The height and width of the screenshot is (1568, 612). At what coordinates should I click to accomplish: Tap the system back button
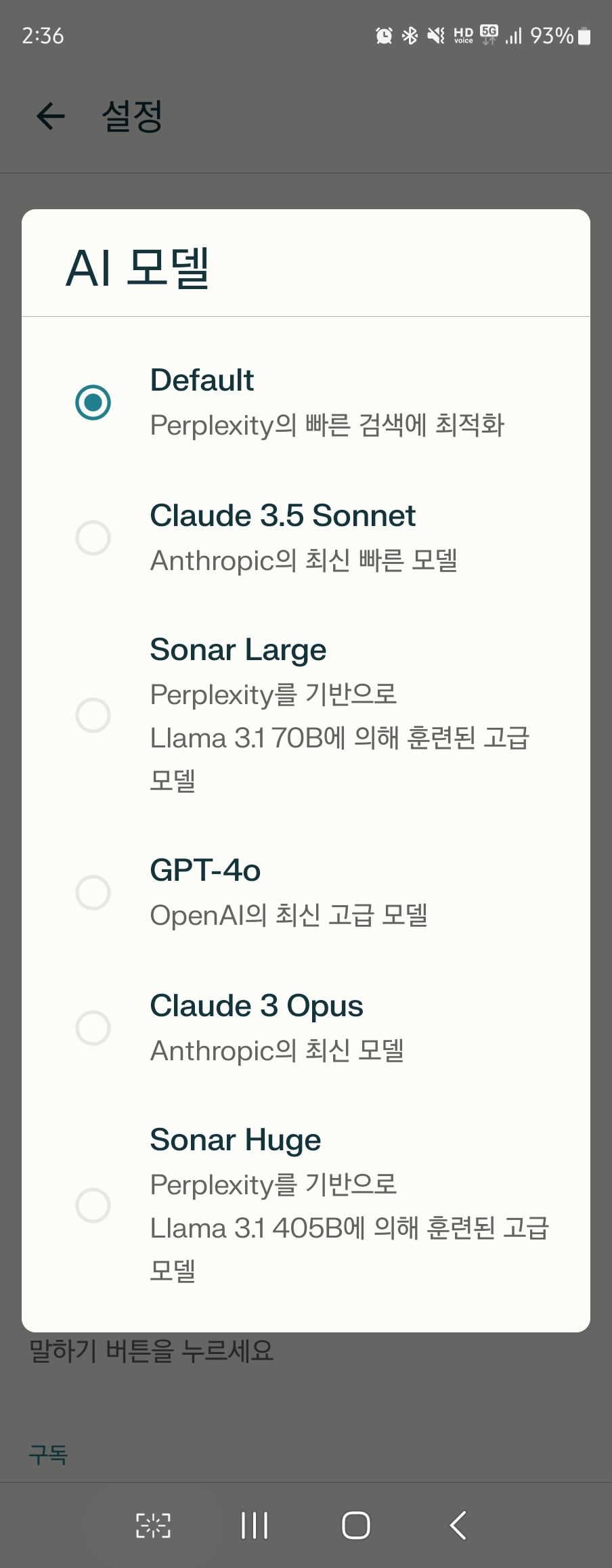coord(458,1525)
